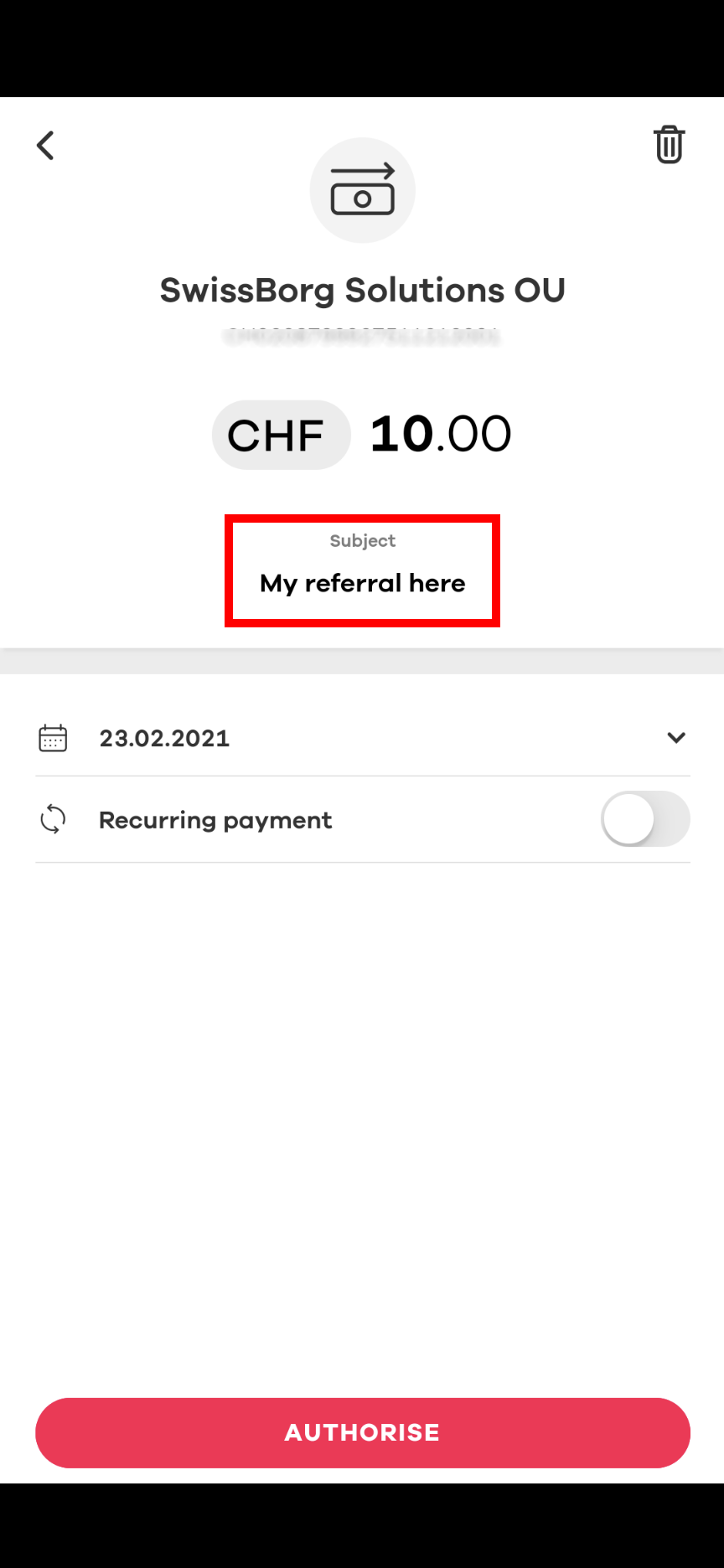This screenshot has width=724, height=1568.
Task: Change the CHF currency chip
Action: 280,436
